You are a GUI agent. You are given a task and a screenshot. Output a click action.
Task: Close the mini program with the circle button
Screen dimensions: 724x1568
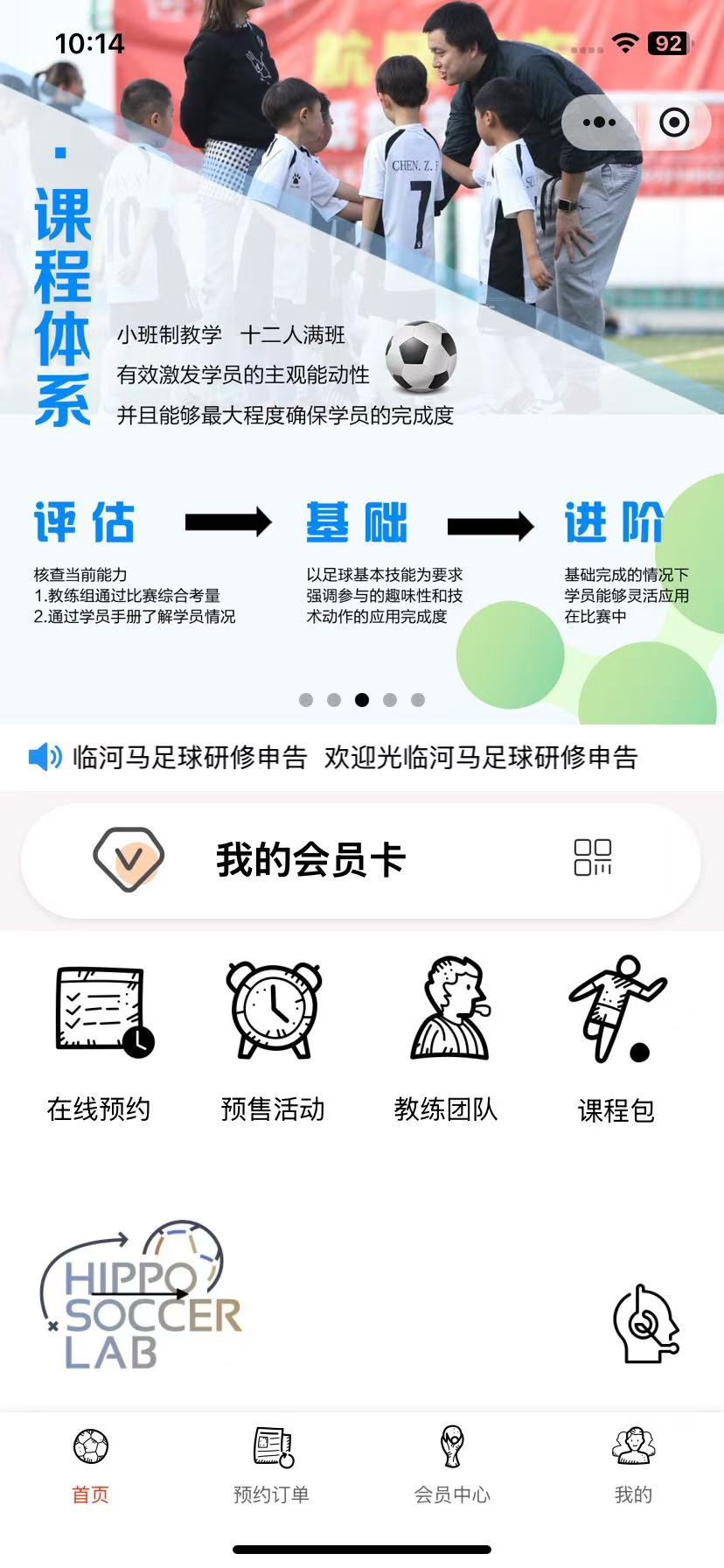pos(674,122)
